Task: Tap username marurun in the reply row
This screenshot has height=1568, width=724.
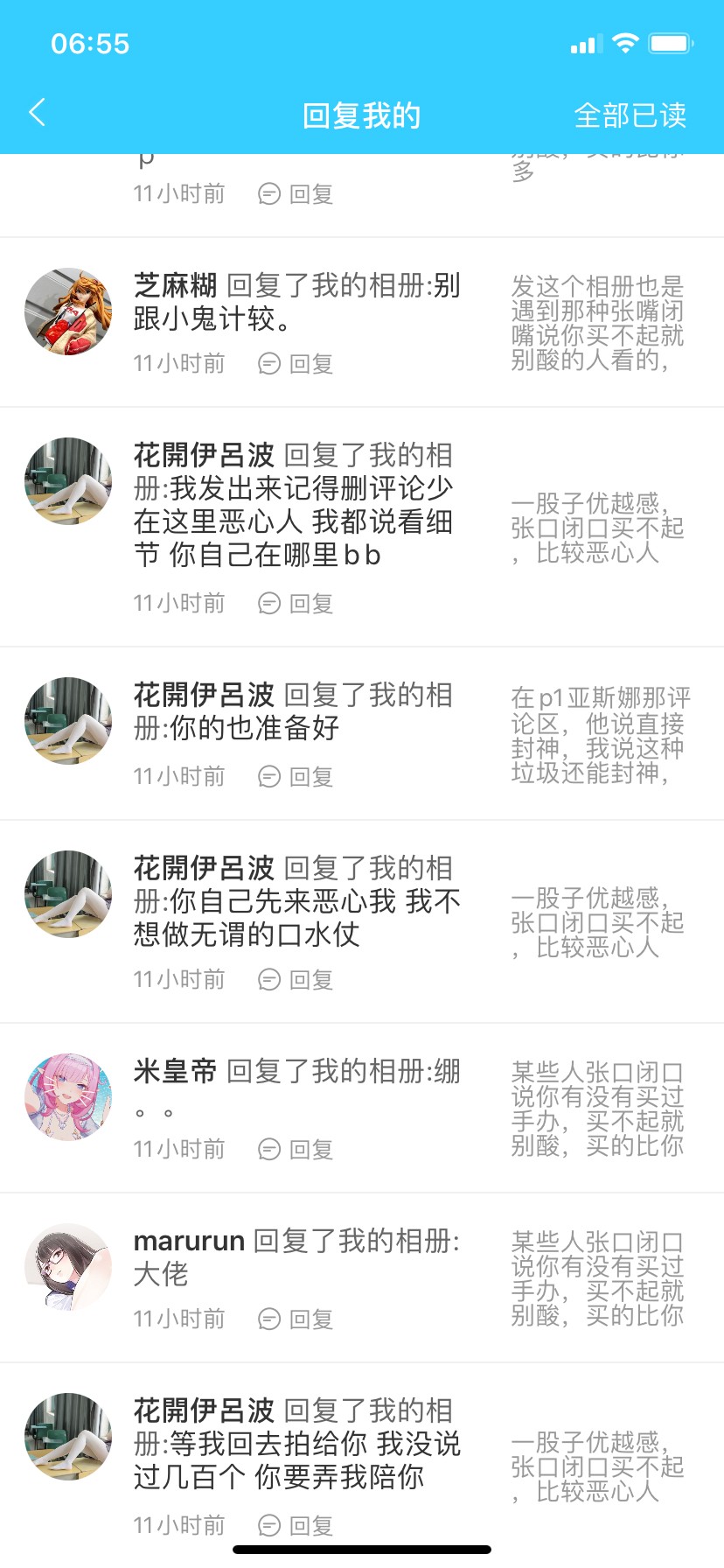Action: 189,1241
